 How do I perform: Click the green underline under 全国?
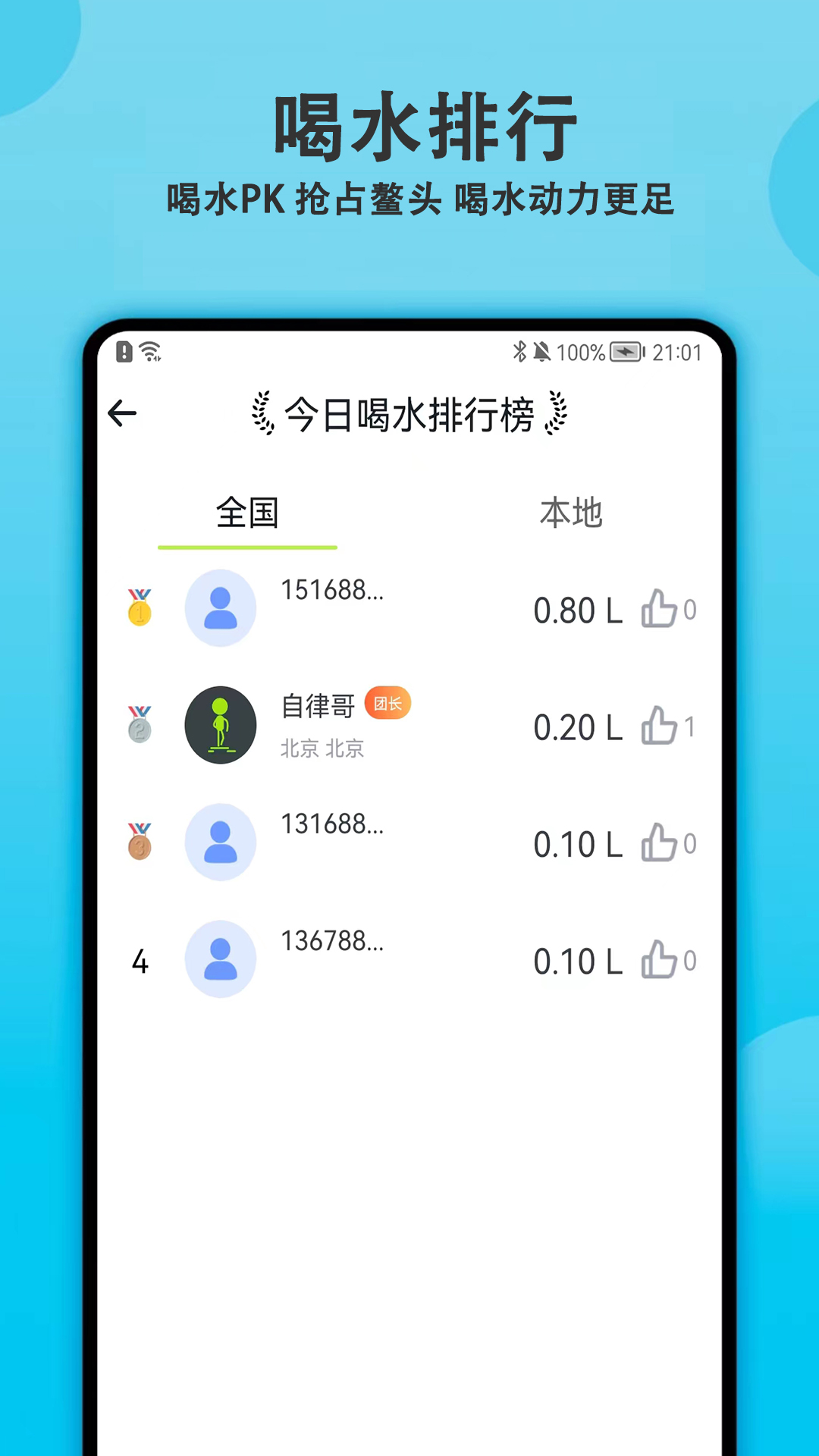point(247,544)
